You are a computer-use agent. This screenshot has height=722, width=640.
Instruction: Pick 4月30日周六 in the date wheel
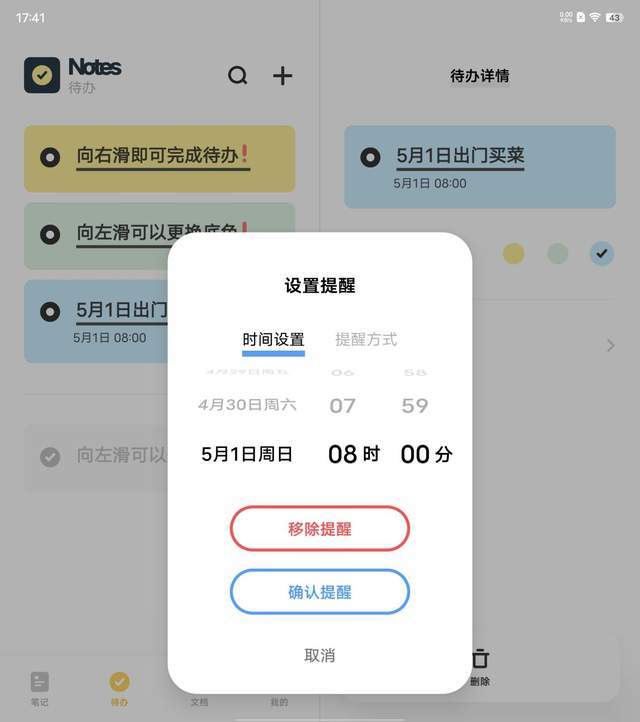tap(247, 405)
